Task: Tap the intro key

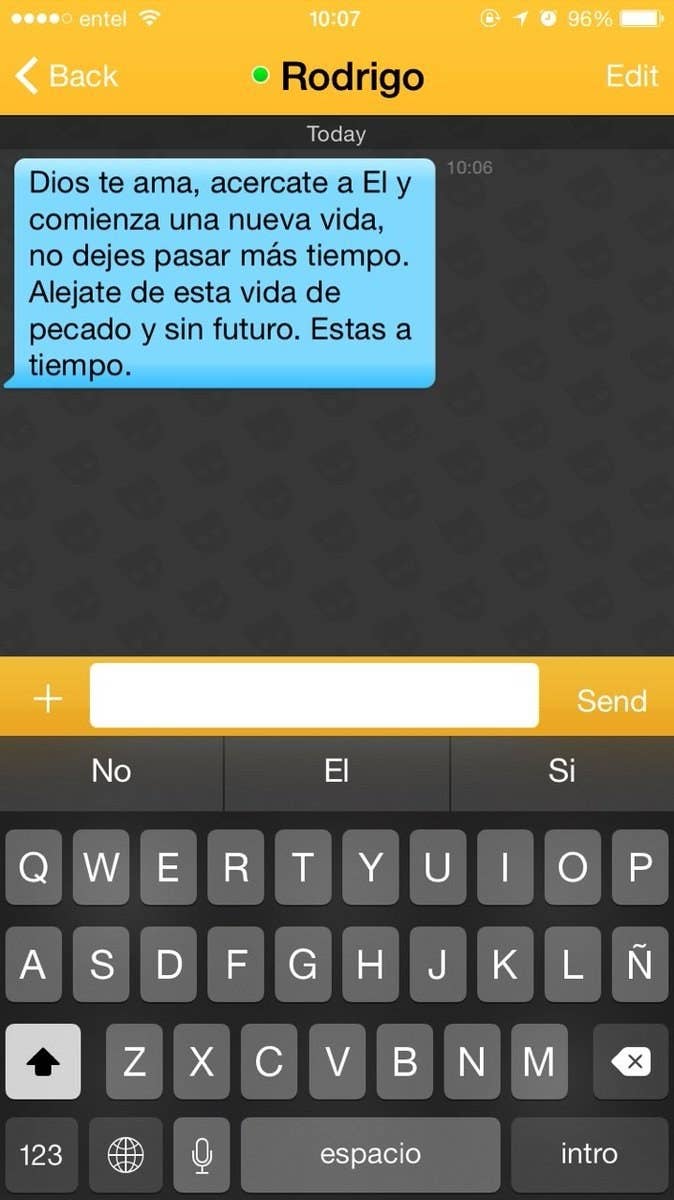Action: 589,1155
